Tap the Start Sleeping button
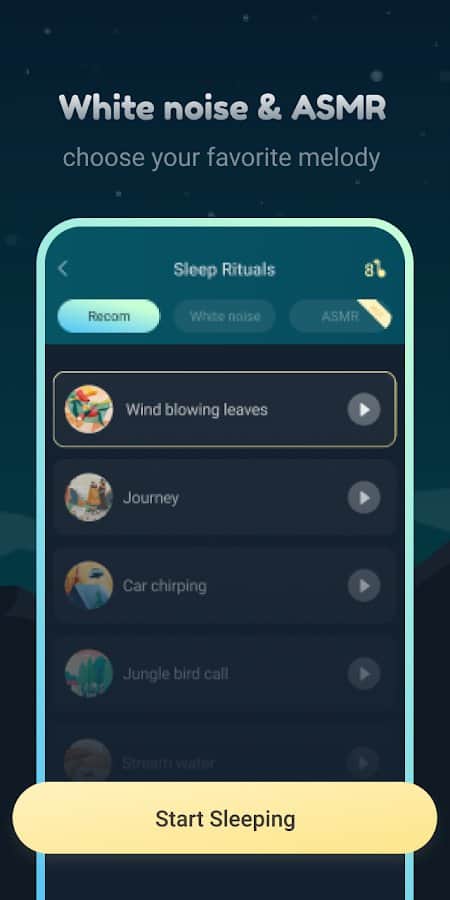This screenshot has width=450, height=900. [225, 818]
